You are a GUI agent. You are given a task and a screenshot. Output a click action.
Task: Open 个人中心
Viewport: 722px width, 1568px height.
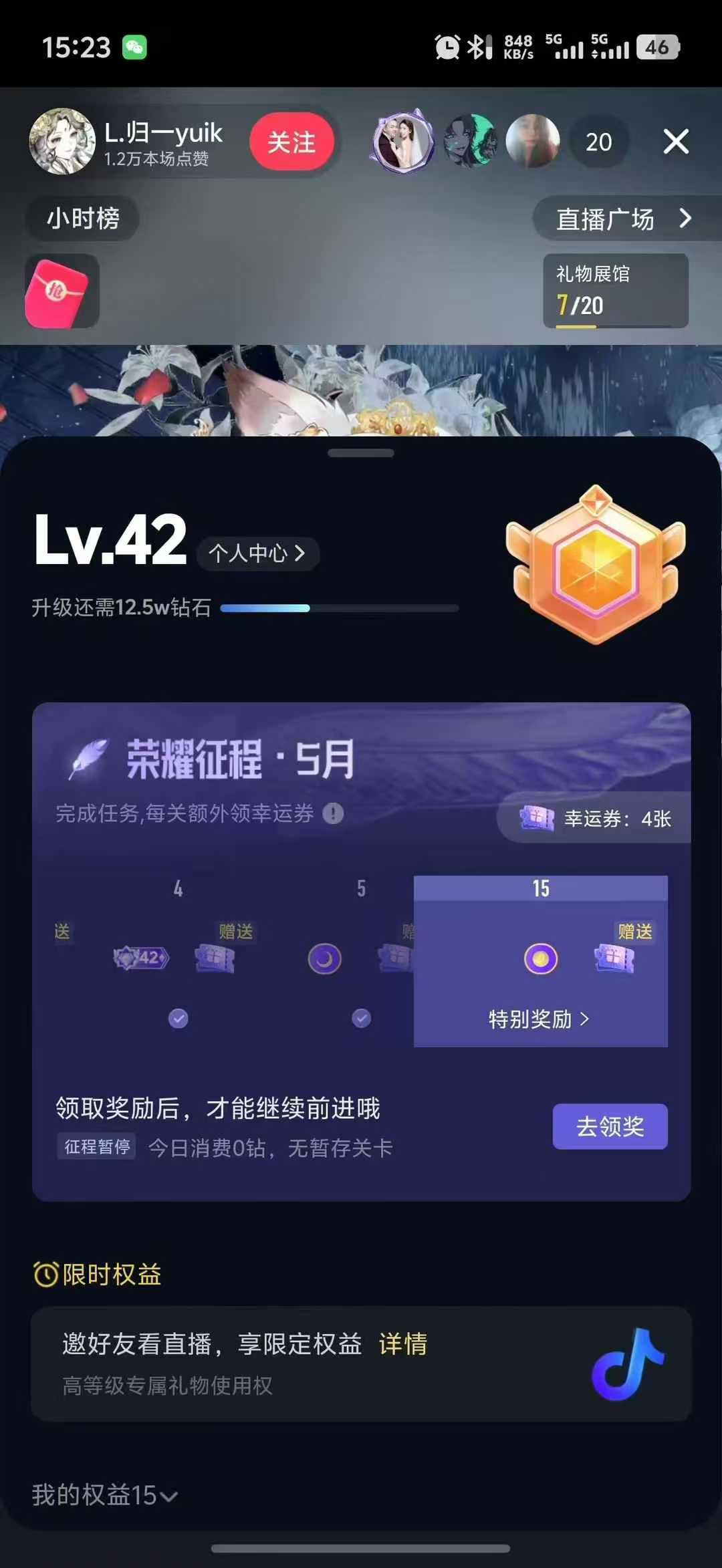coord(257,553)
